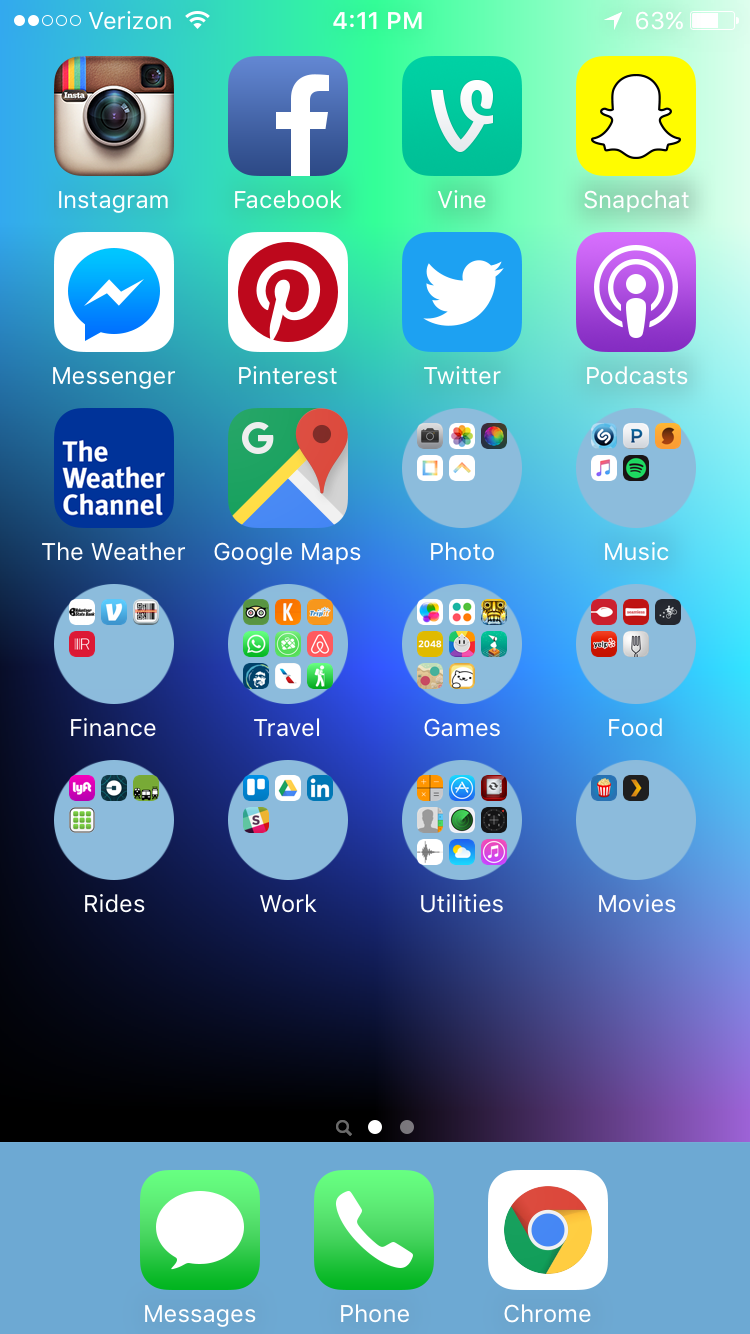Open the Utilities folder
750x1334 pixels.
pos(461,820)
